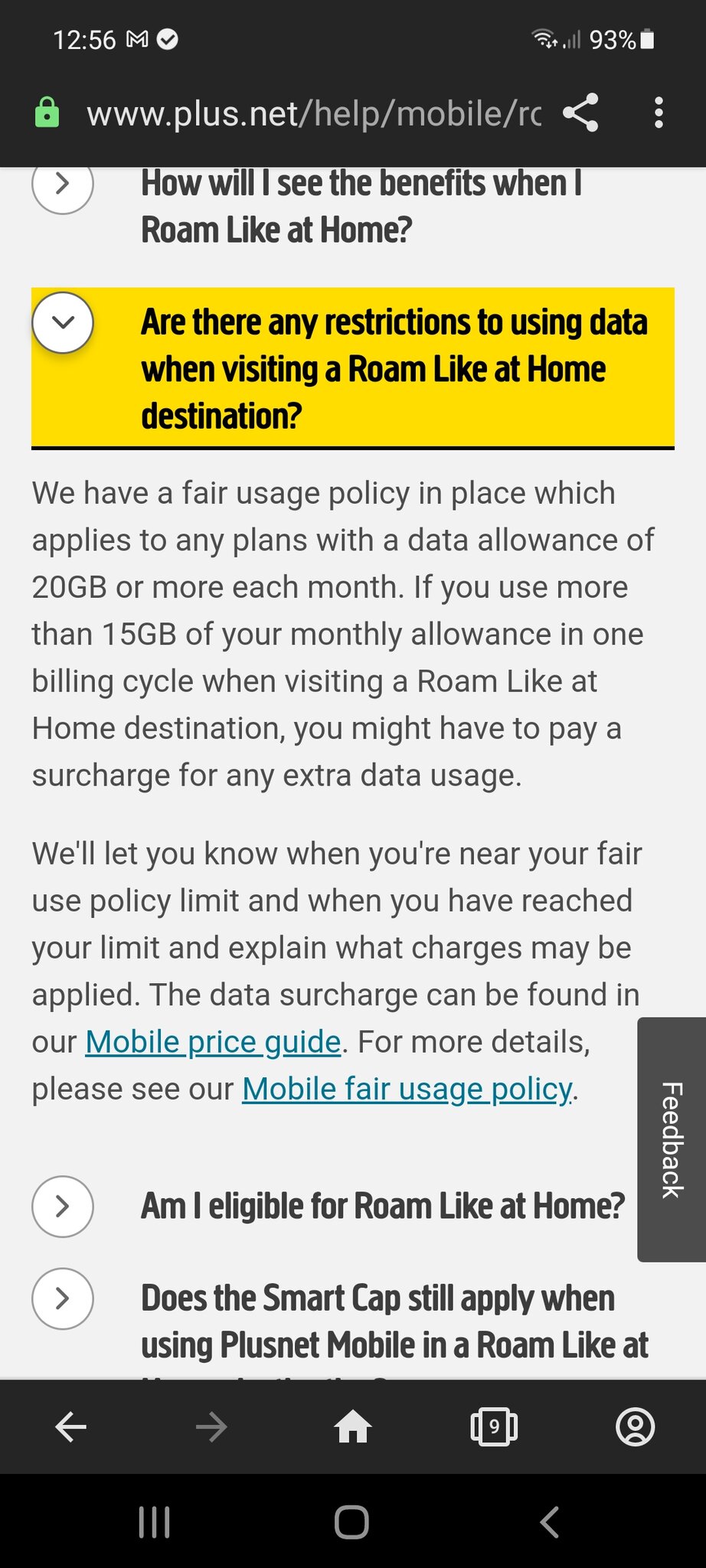Expand 'Am I eligible for Roam Like at Home?'
706x1568 pixels.
(x=63, y=1206)
